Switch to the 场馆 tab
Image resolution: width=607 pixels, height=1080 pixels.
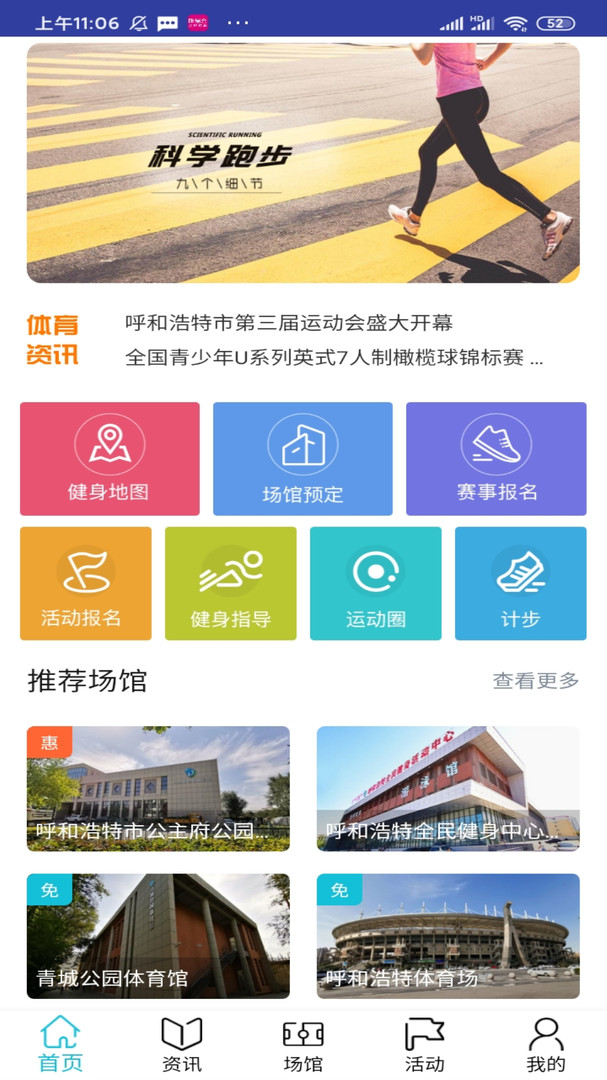pos(303,1045)
